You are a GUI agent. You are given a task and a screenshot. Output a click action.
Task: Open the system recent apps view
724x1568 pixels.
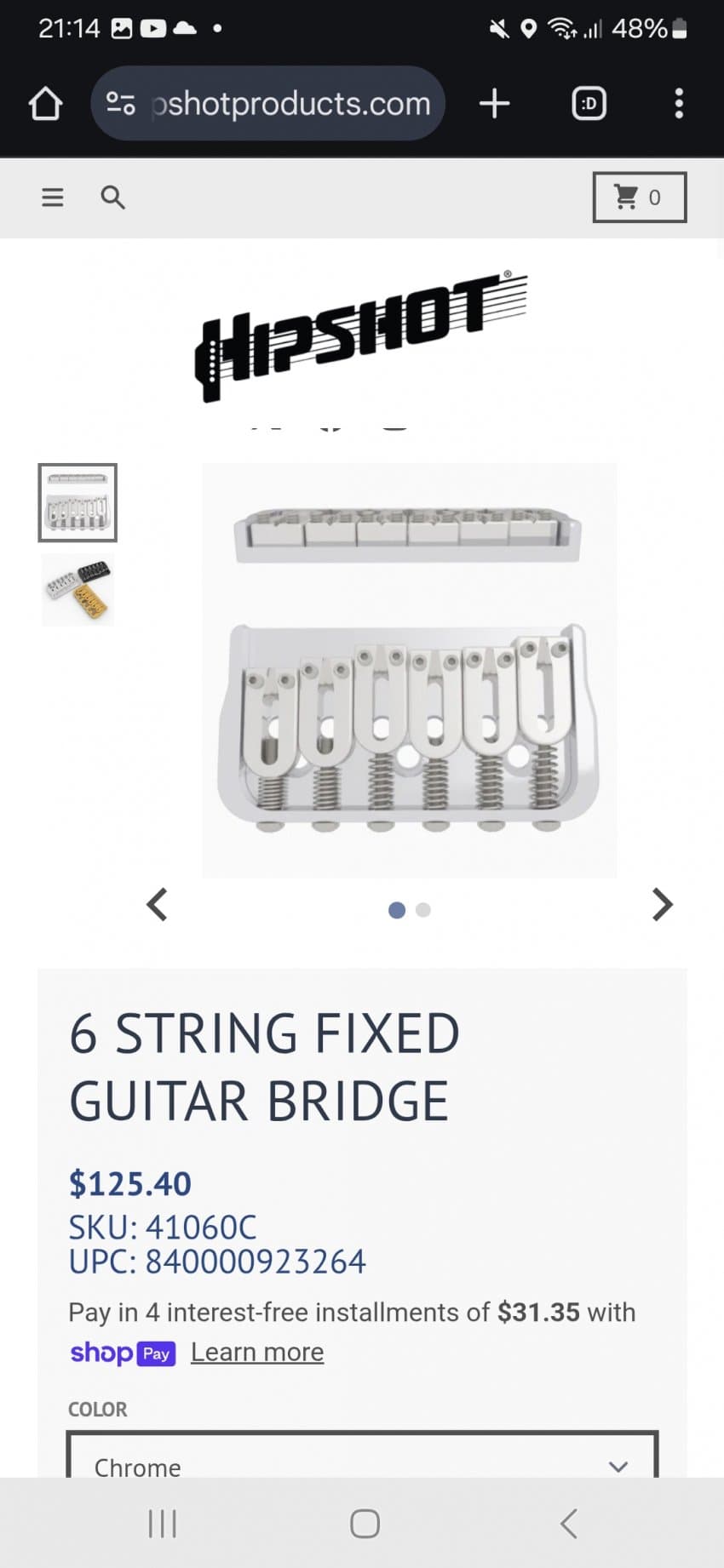pos(162,1523)
